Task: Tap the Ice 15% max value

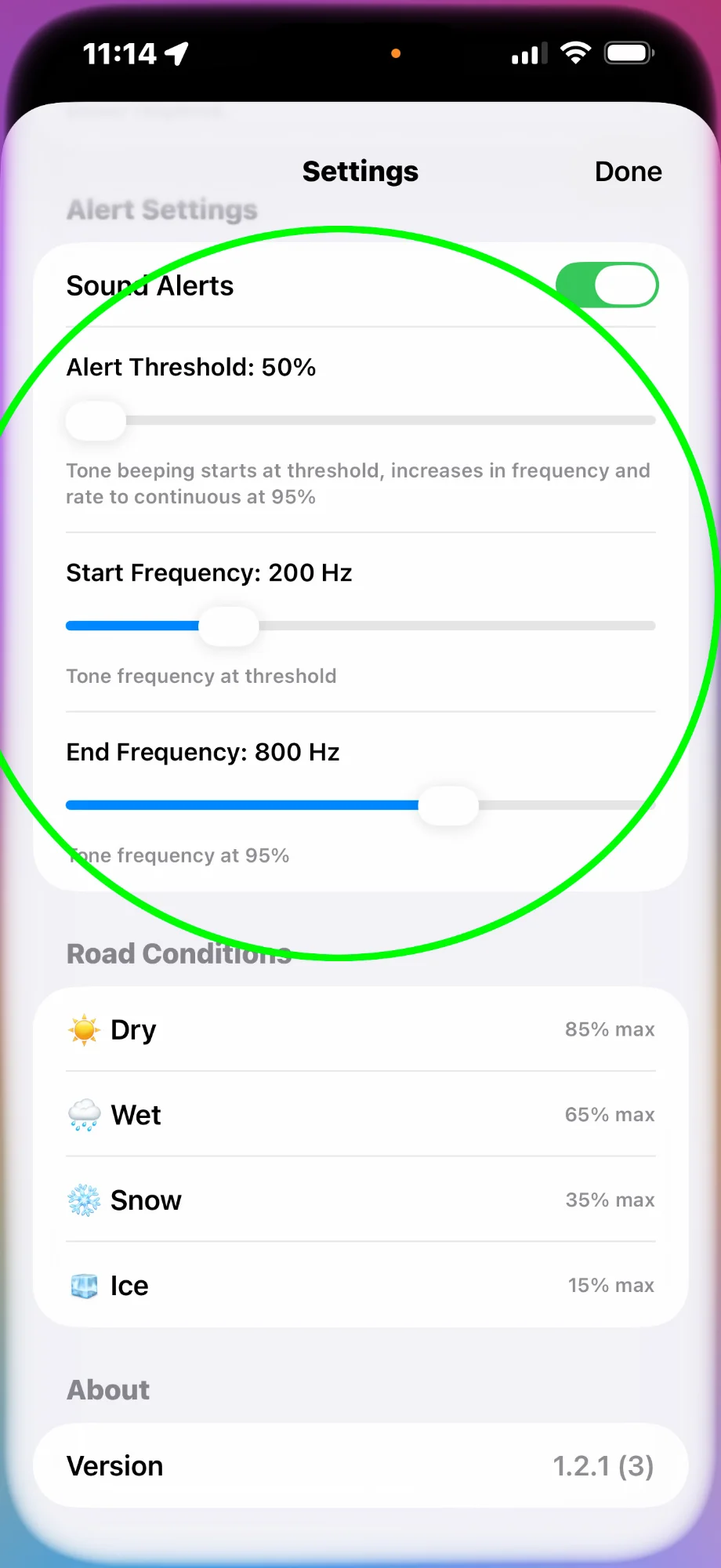Action: click(x=610, y=1285)
